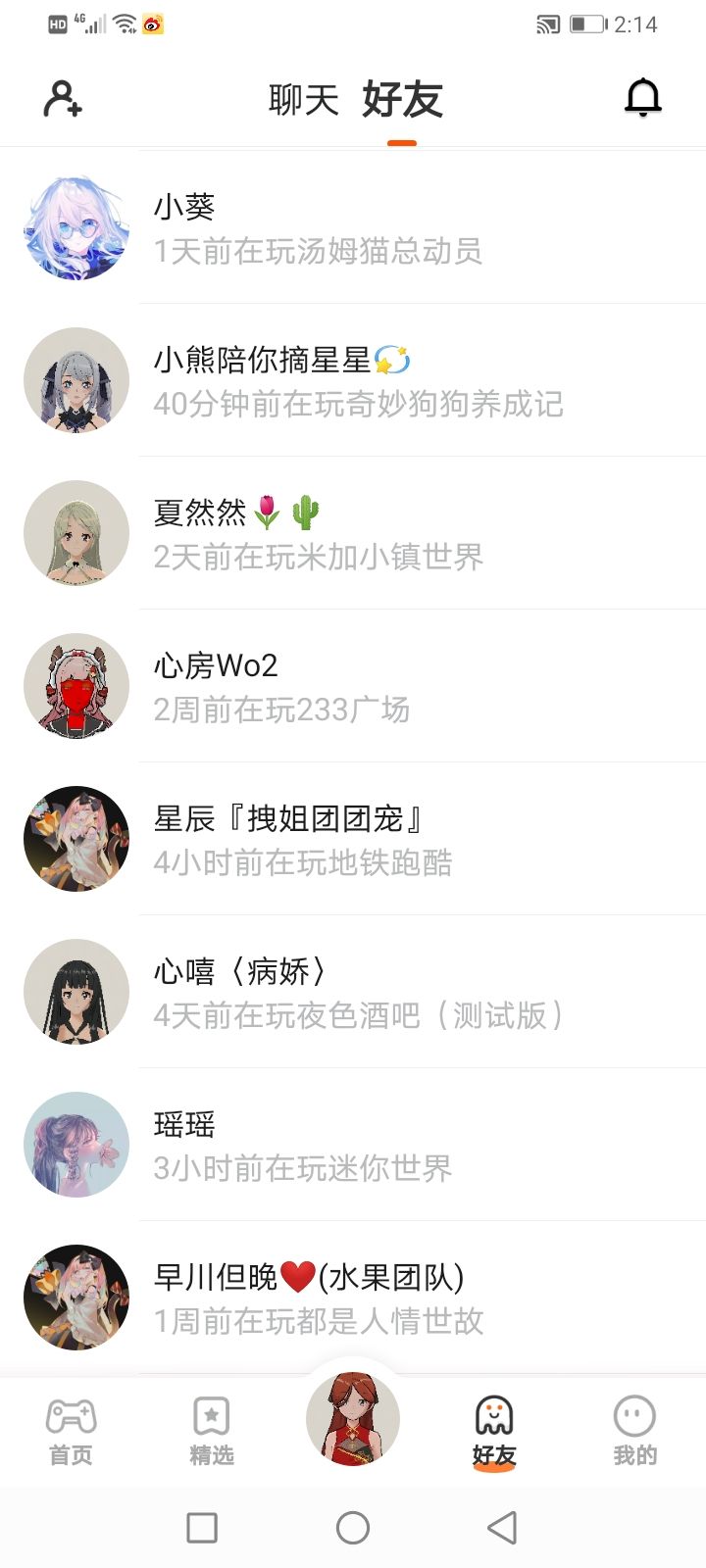Image resolution: width=706 pixels, height=1568 pixels.
Task: Go to the 首页 tab
Action: 71,1431
